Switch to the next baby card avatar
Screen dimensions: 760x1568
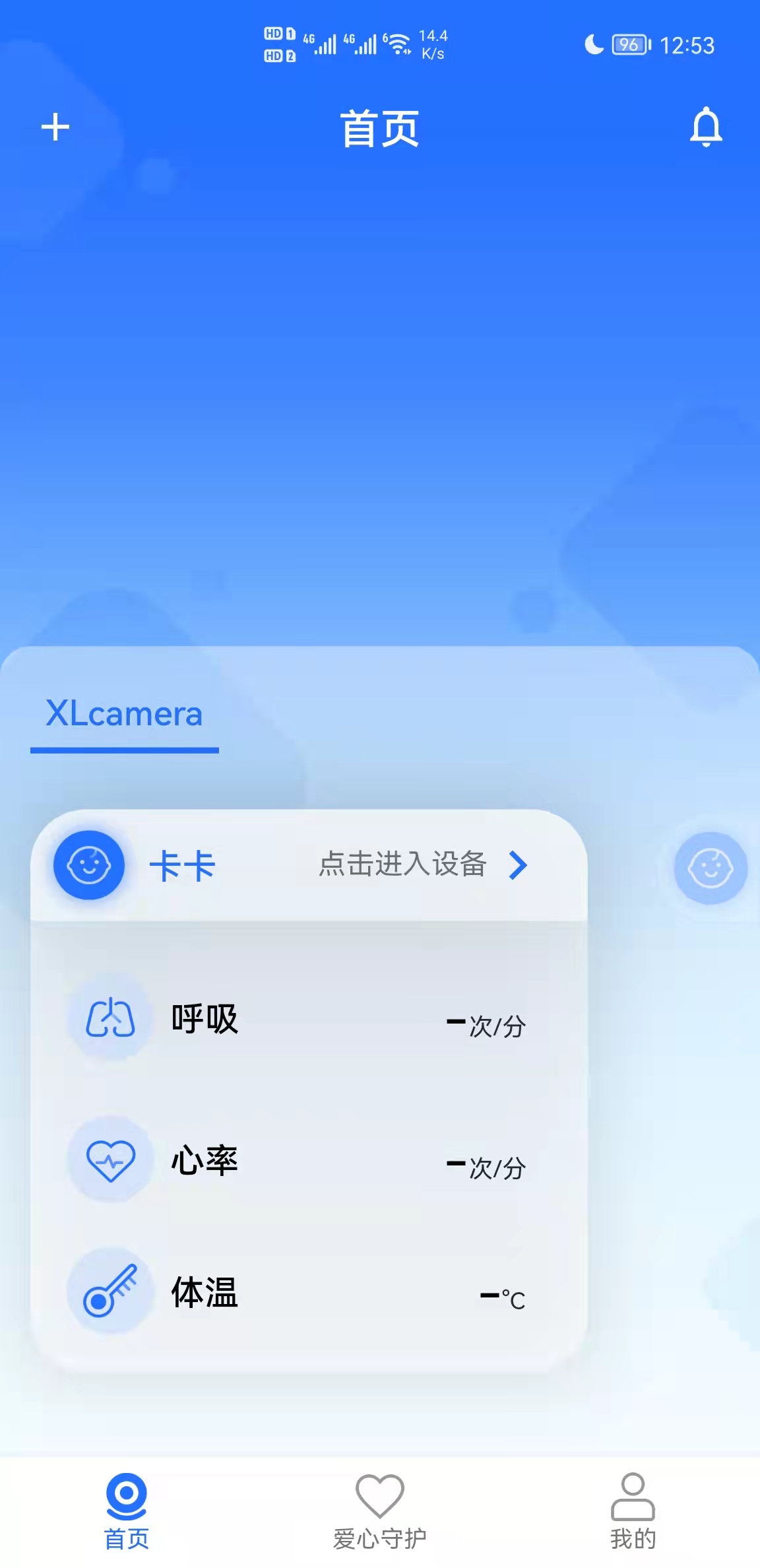[x=710, y=868]
